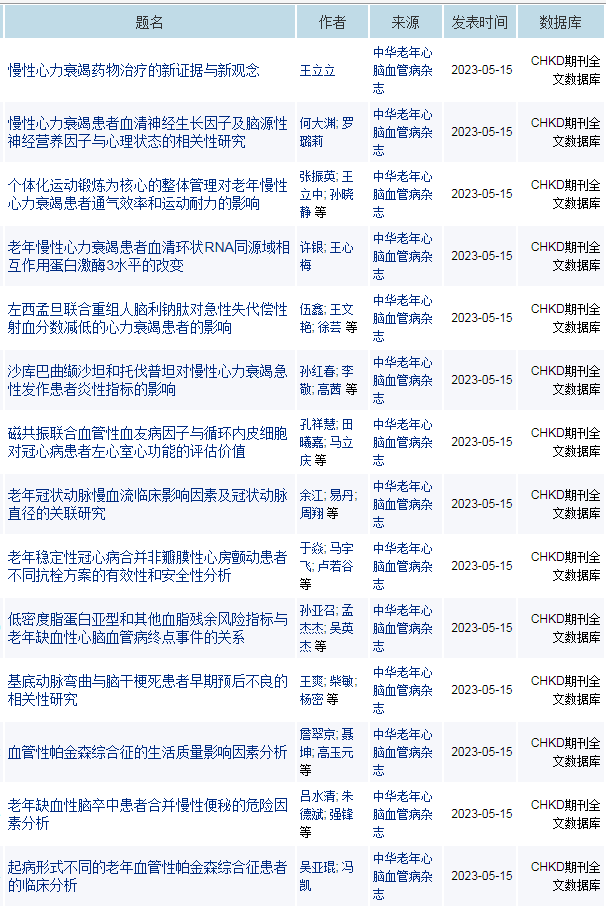606x909 pixels.
Task: View author 王立立's page
Action: pyautogui.click(x=318, y=71)
